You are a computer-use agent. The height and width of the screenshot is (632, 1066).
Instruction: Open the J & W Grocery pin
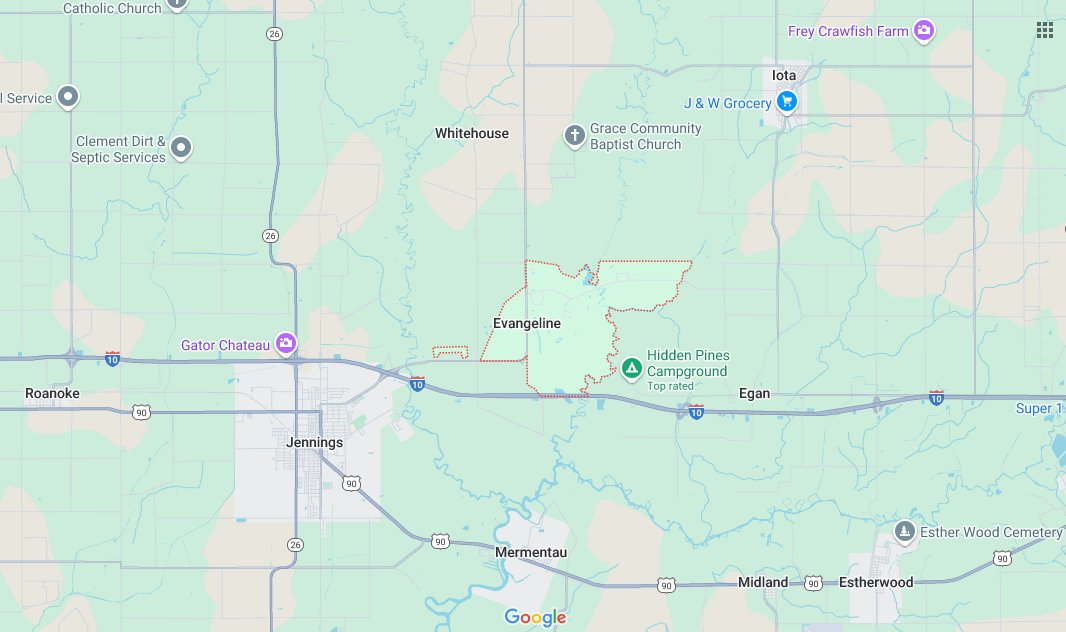tap(787, 102)
